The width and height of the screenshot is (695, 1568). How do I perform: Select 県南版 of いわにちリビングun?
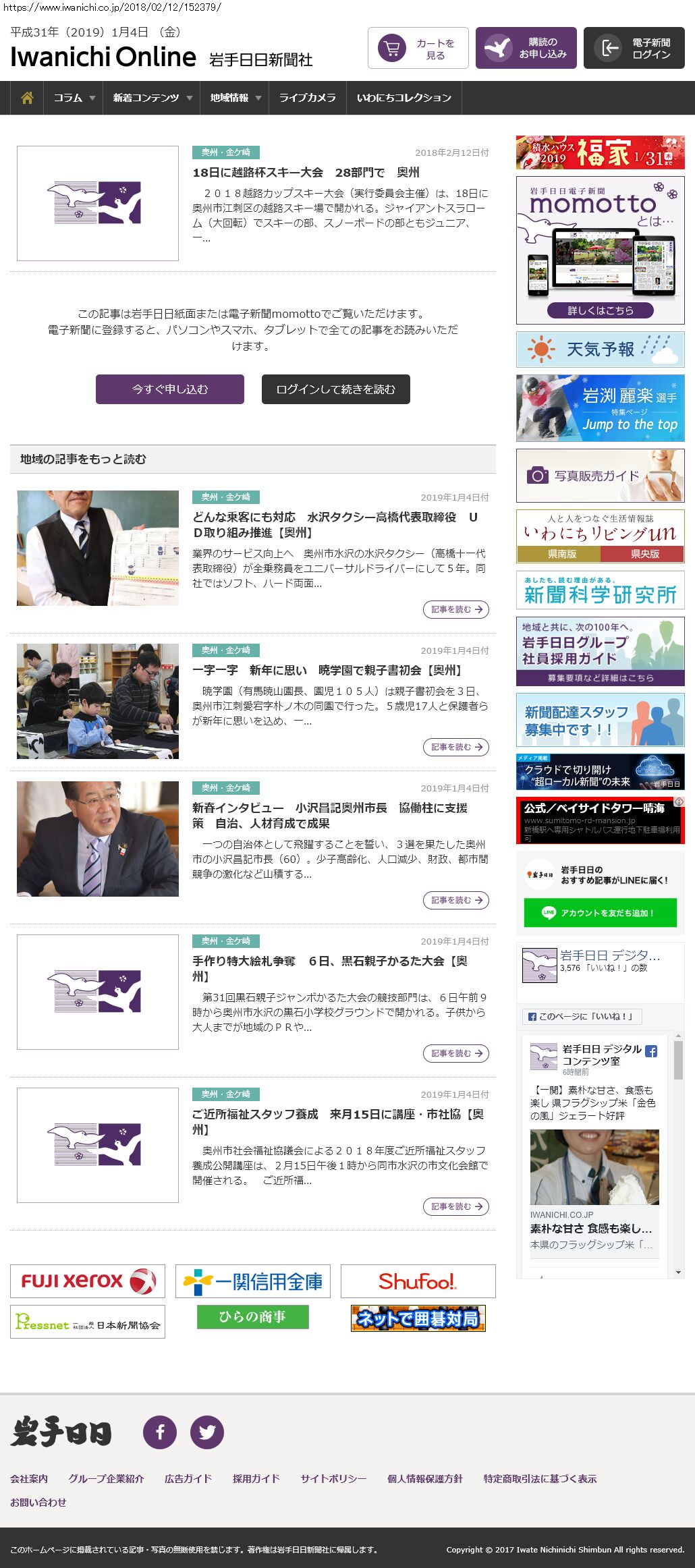click(x=559, y=554)
